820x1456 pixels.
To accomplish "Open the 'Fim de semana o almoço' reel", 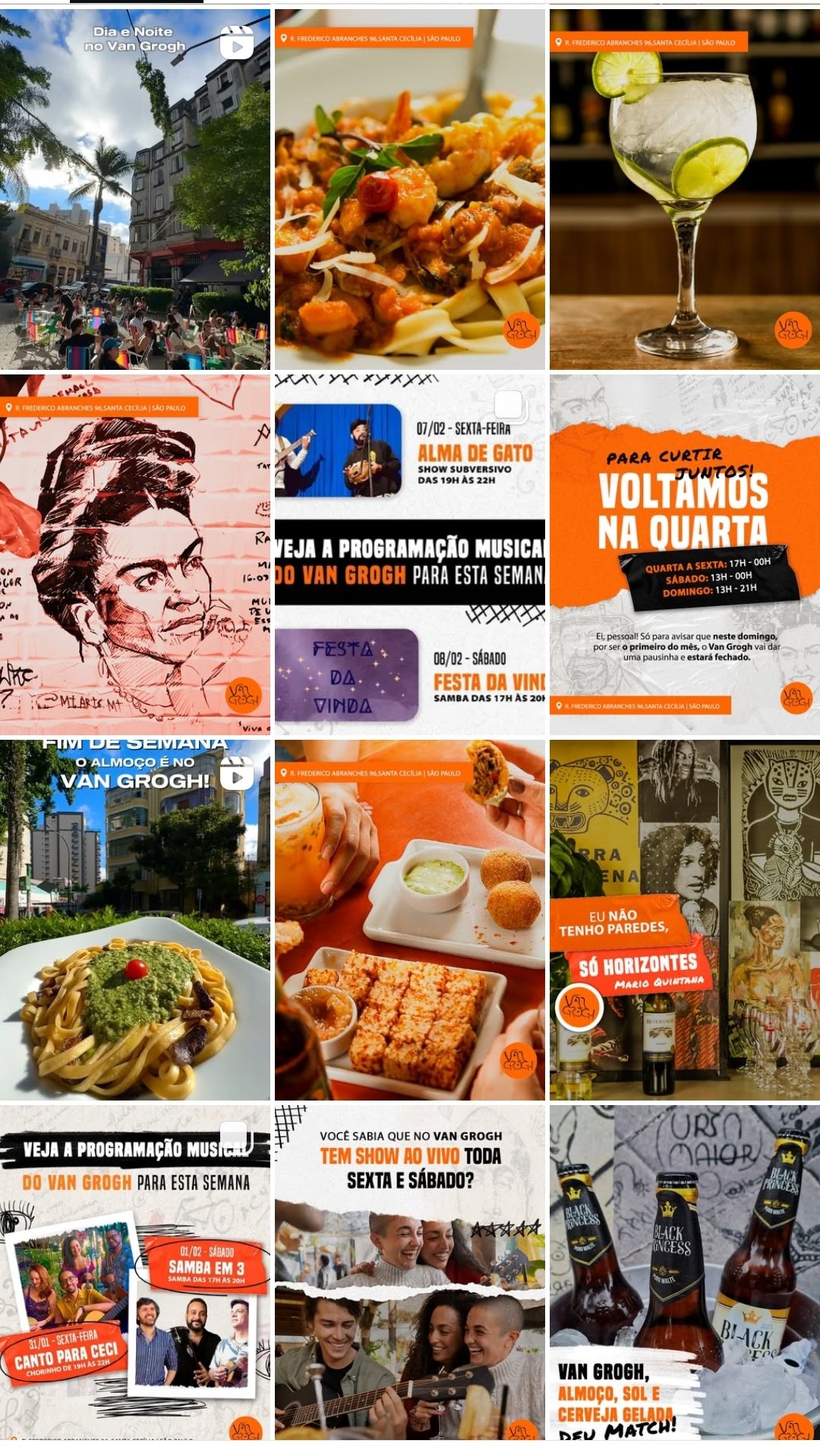I will tap(135, 921).
